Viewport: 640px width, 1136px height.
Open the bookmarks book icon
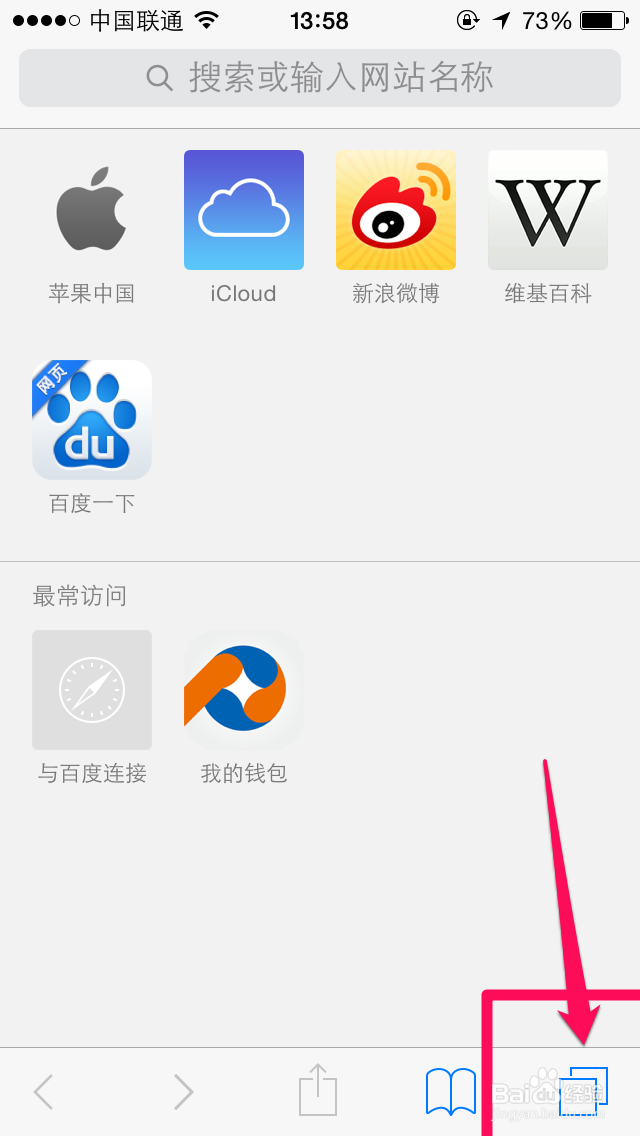pos(451,1092)
